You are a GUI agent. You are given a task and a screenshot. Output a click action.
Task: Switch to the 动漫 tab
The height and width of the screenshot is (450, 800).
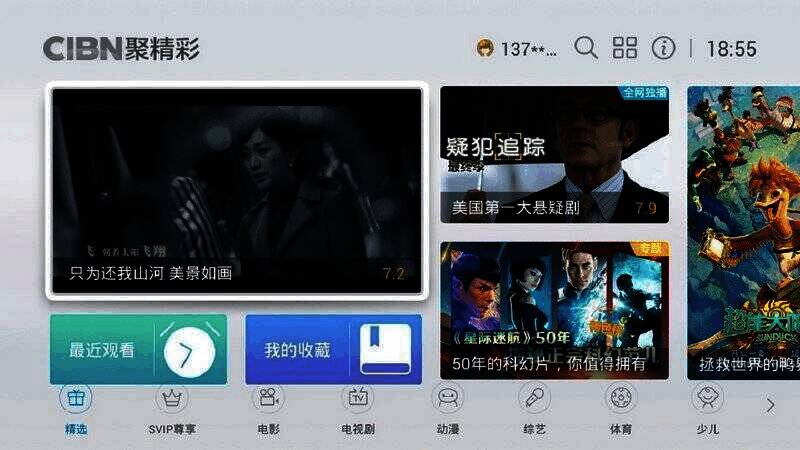click(x=447, y=408)
